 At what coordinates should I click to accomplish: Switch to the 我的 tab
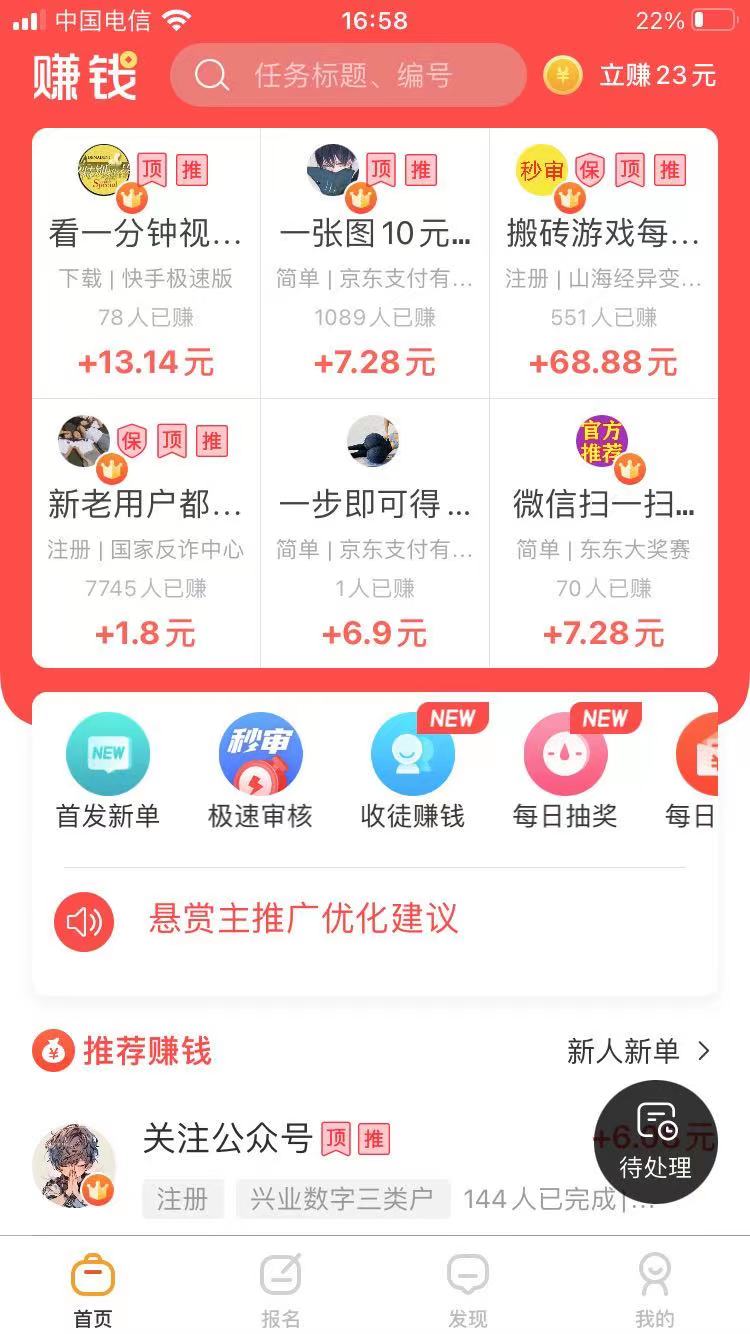click(x=655, y=1290)
